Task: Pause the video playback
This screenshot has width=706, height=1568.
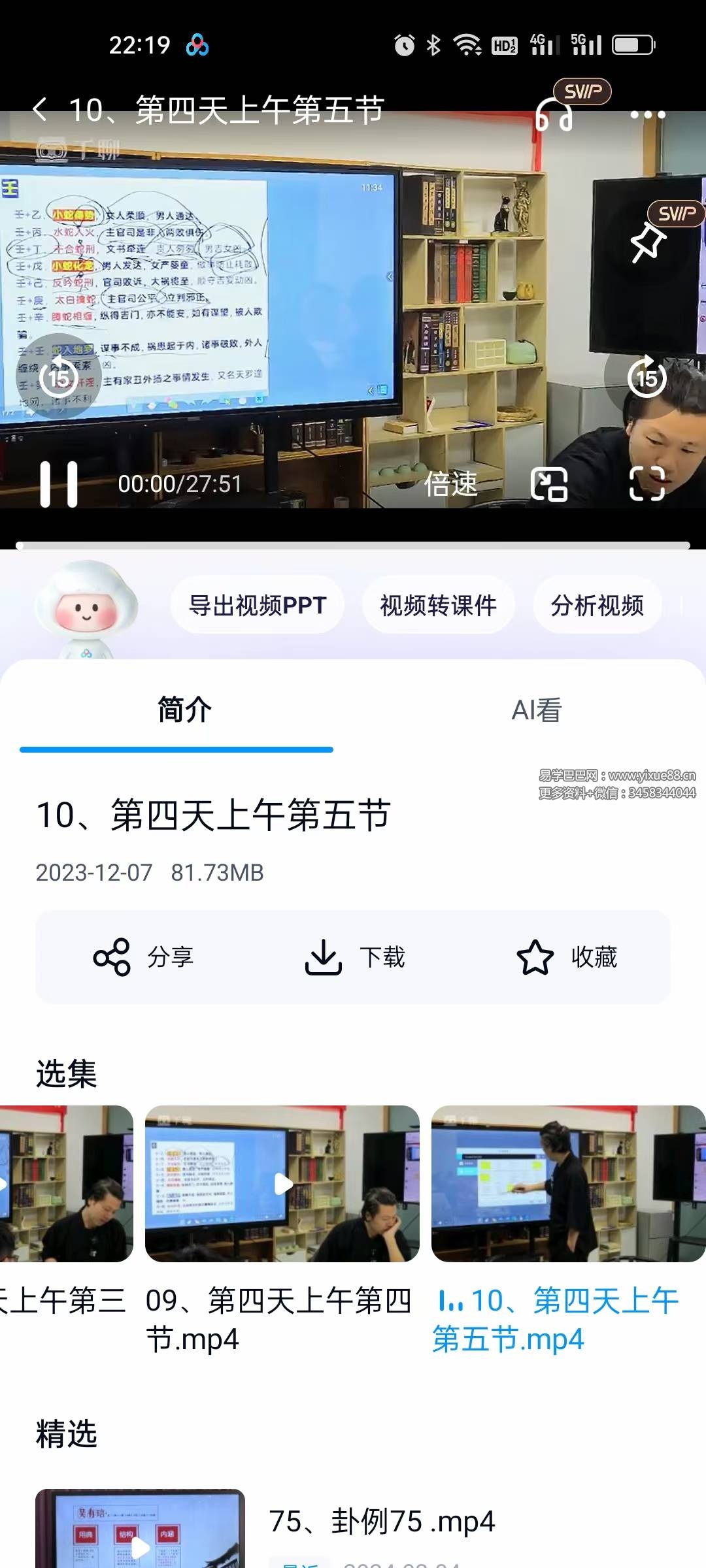Action: point(59,484)
